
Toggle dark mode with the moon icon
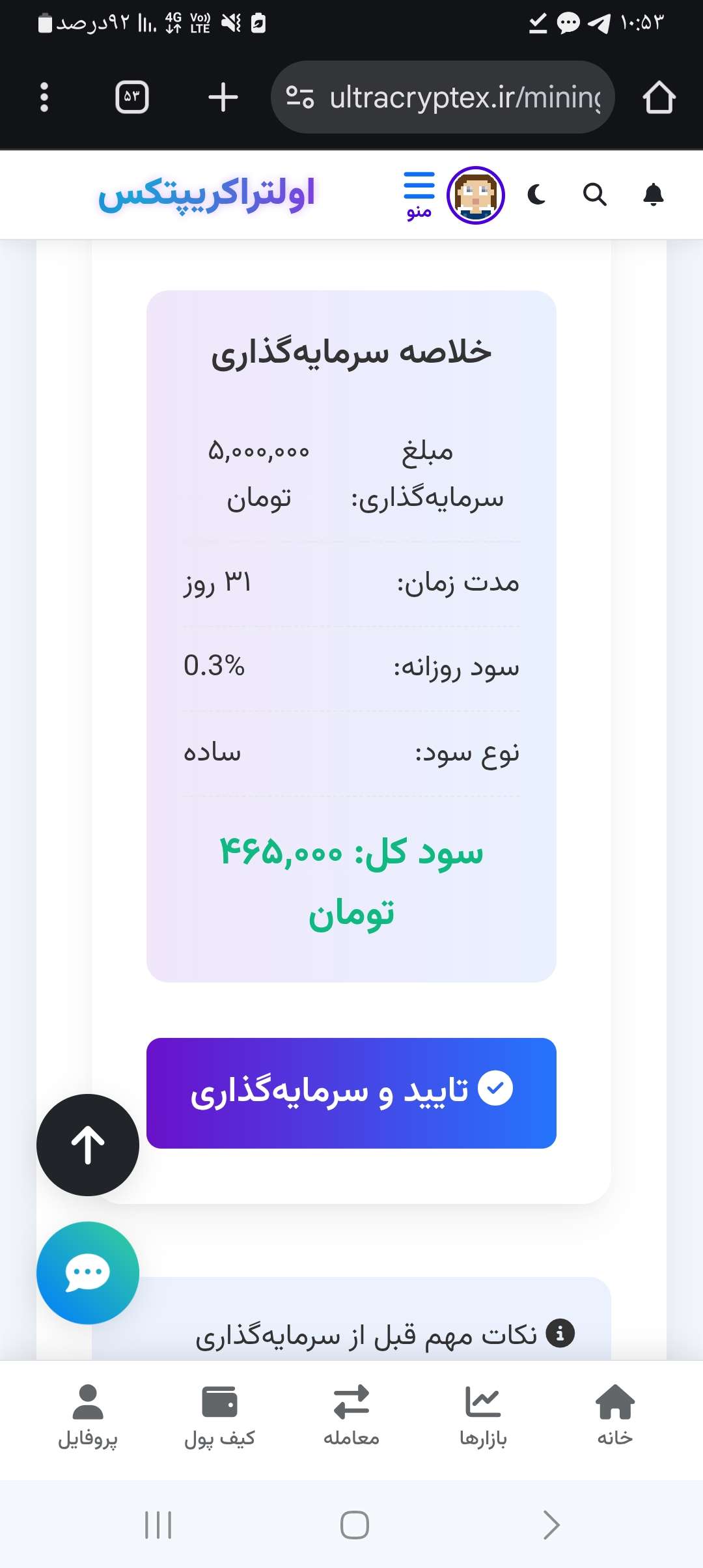click(536, 194)
